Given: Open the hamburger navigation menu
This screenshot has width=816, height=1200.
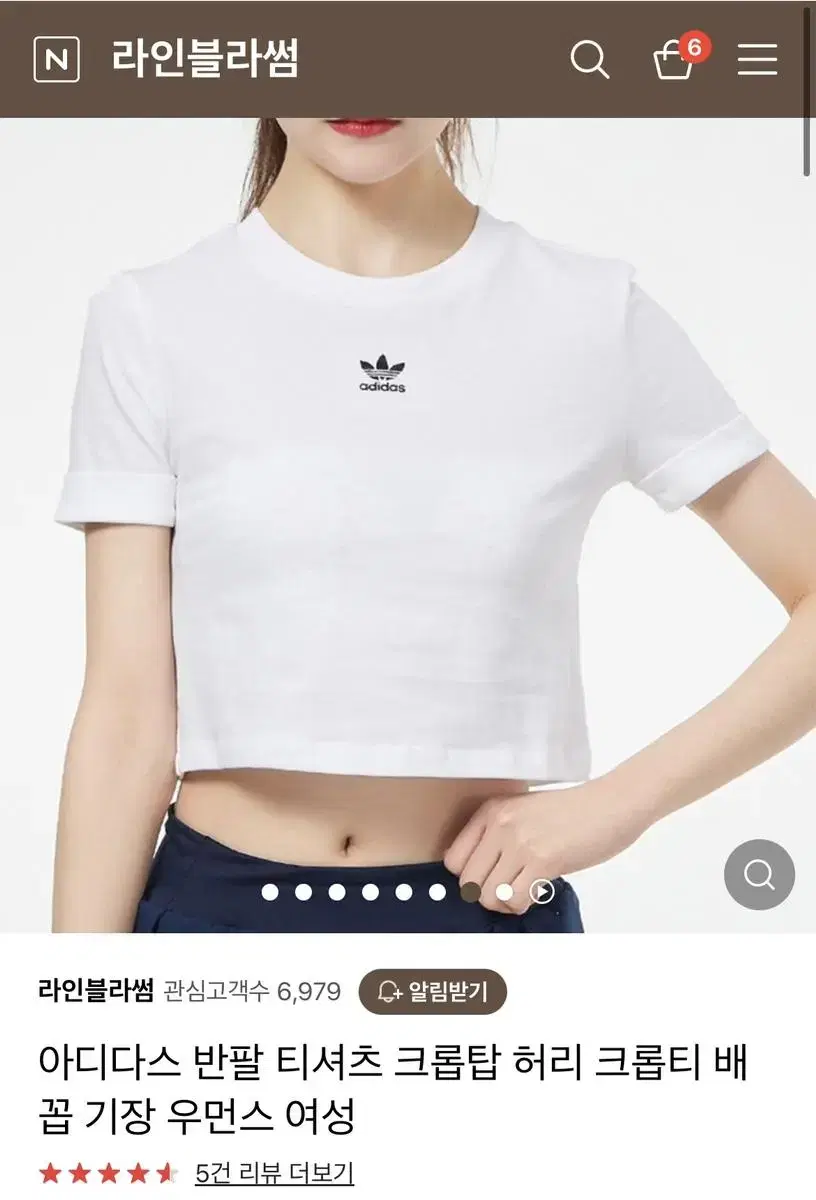Looking at the screenshot, I should (x=758, y=62).
